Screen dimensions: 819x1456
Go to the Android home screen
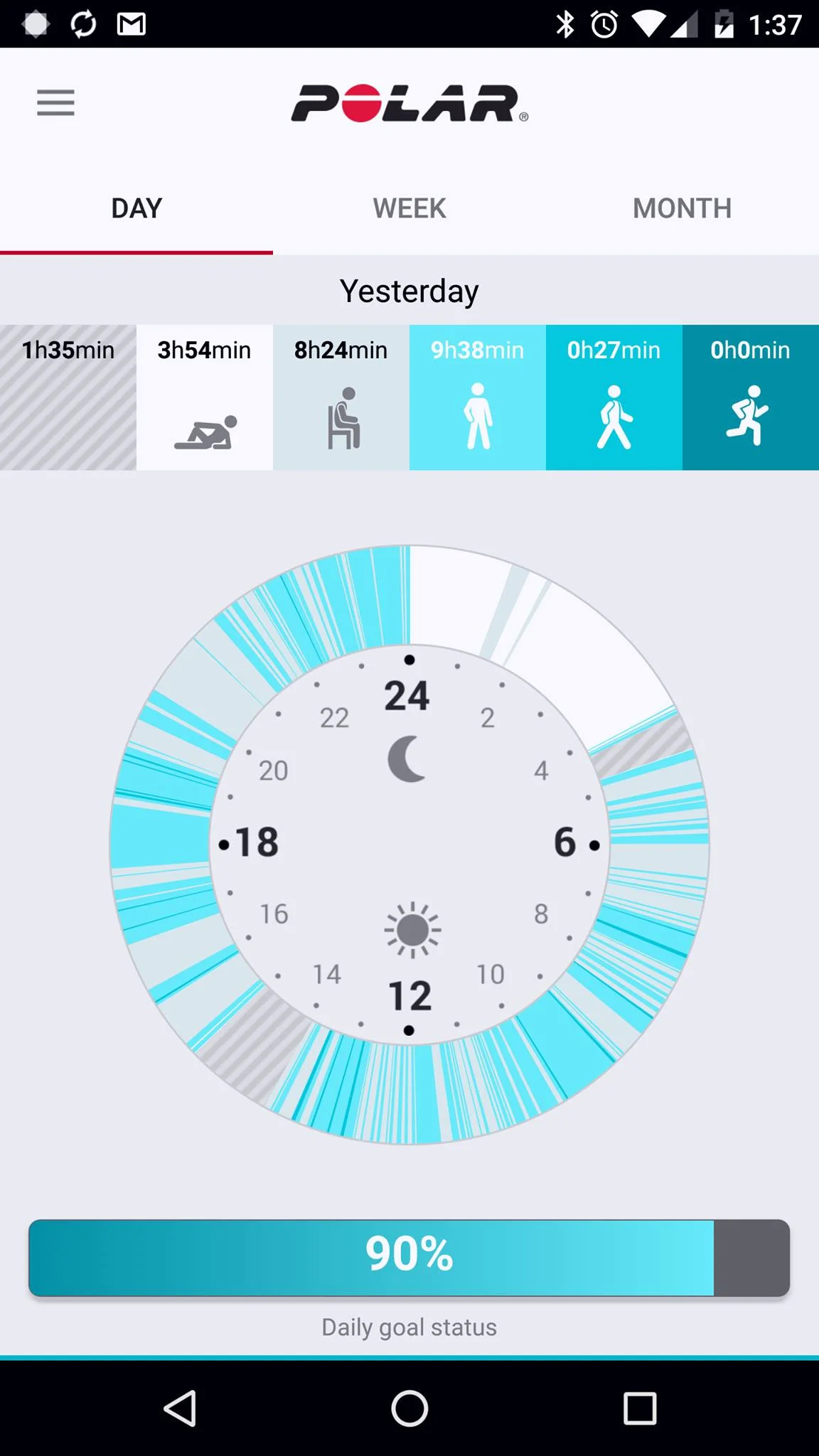pyautogui.click(x=409, y=1408)
